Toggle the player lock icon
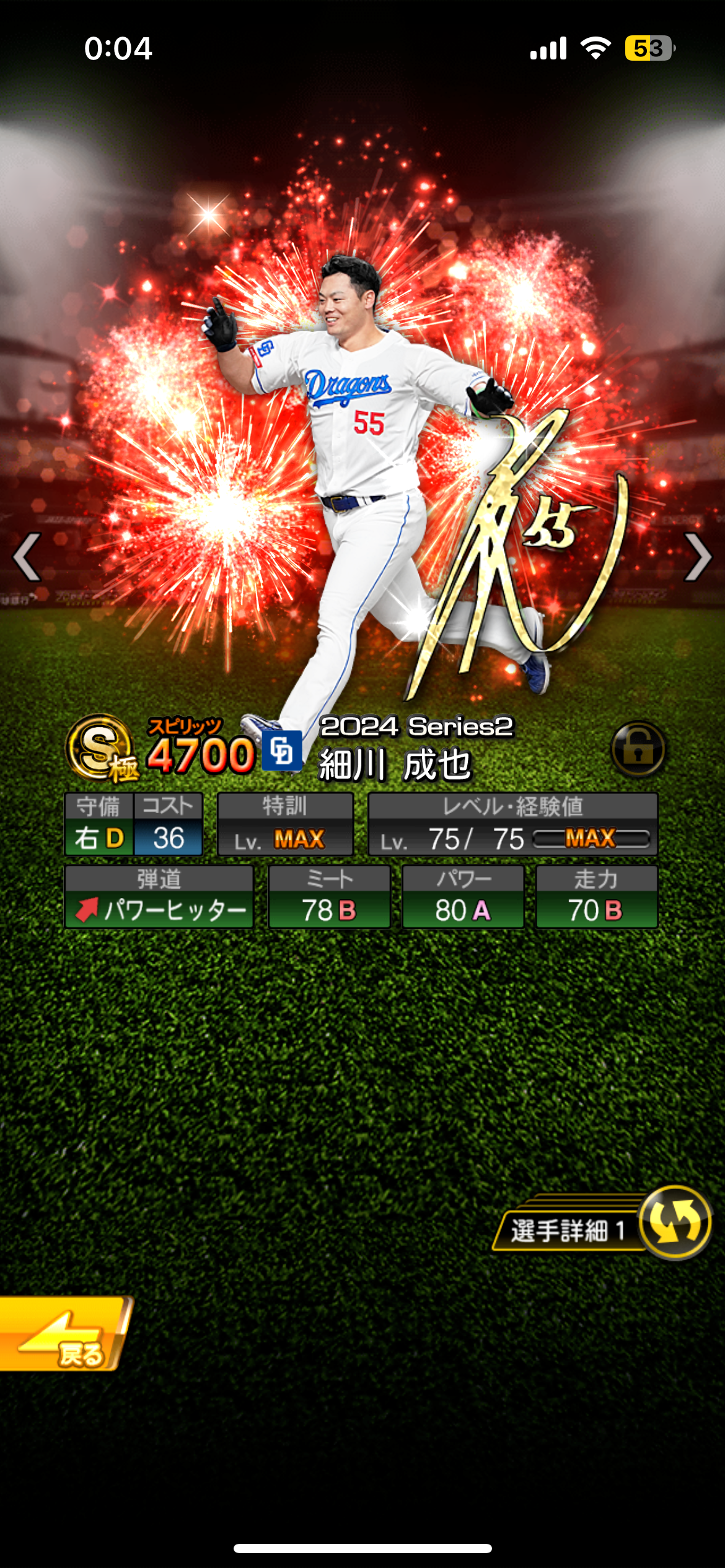The image size is (725, 1568). point(638,749)
